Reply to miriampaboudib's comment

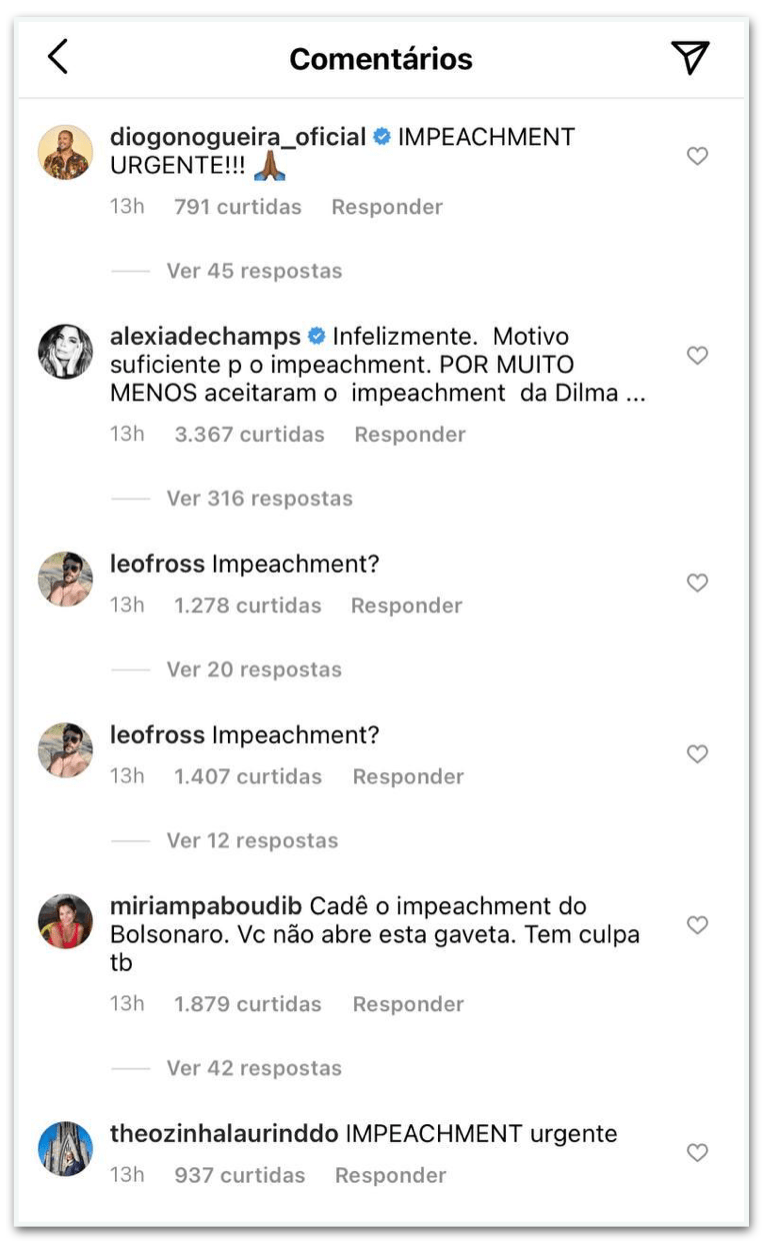click(408, 1004)
